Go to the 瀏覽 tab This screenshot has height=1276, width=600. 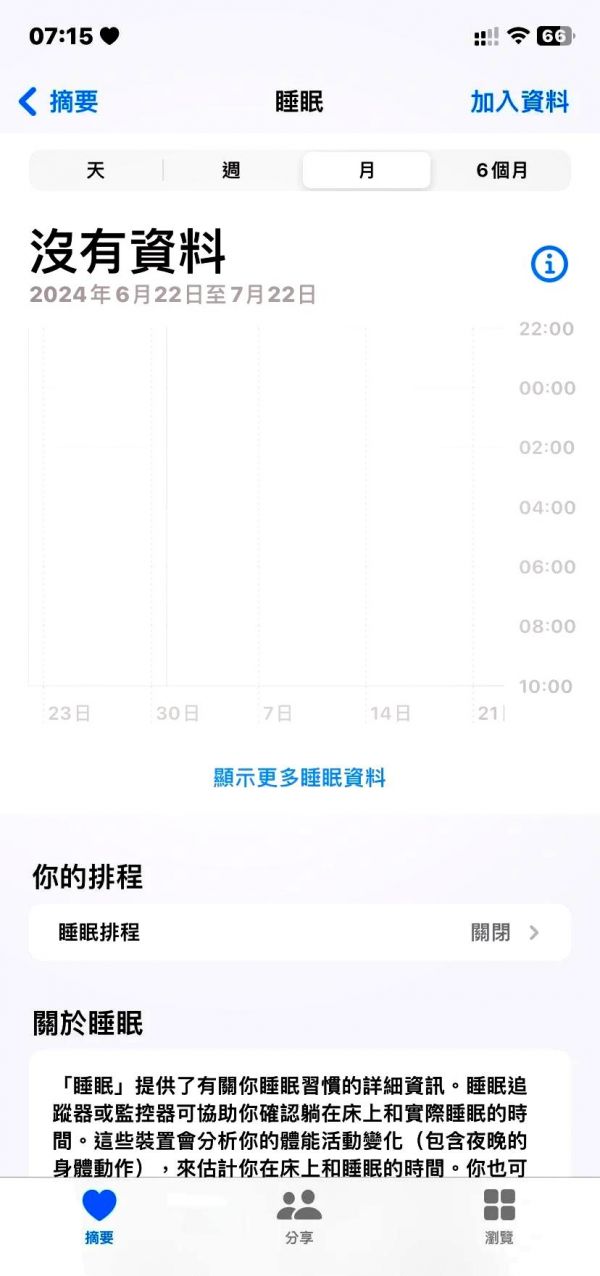499,1215
